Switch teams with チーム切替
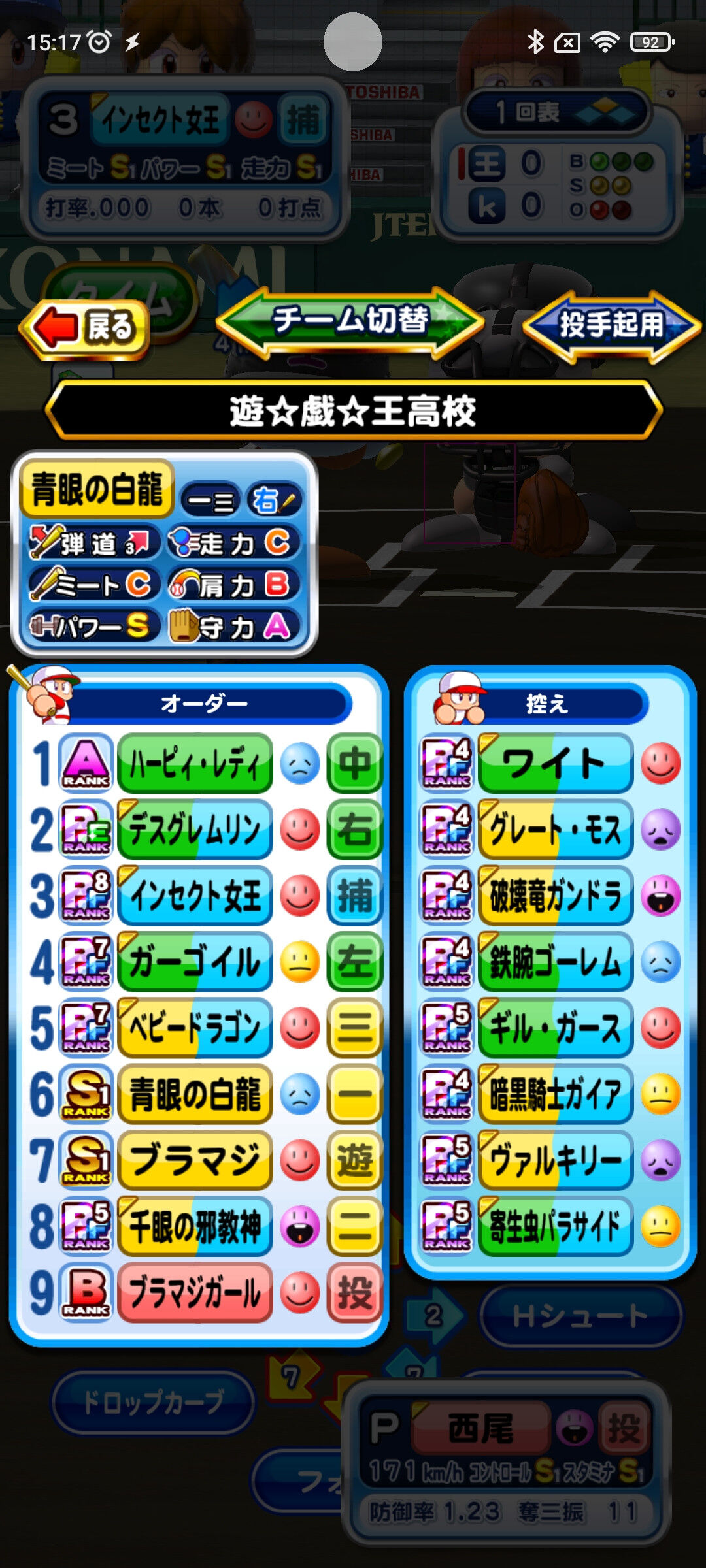Viewport: 706px width, 1568px height. (350, 321)
